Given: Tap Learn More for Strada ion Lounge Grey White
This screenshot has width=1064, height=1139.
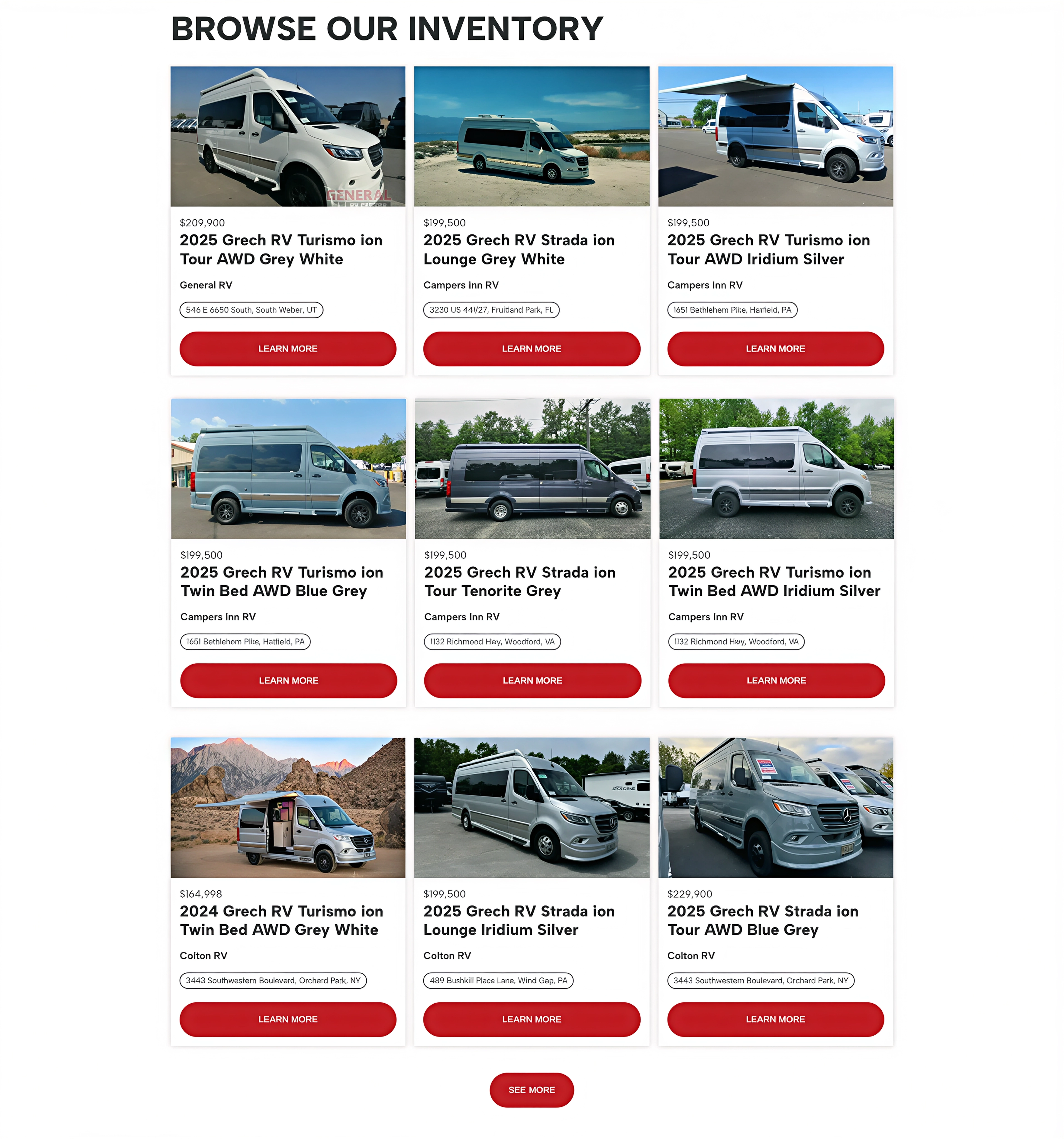Looking at the screenshot, I should pyautogui.click(x=531, y=348).
